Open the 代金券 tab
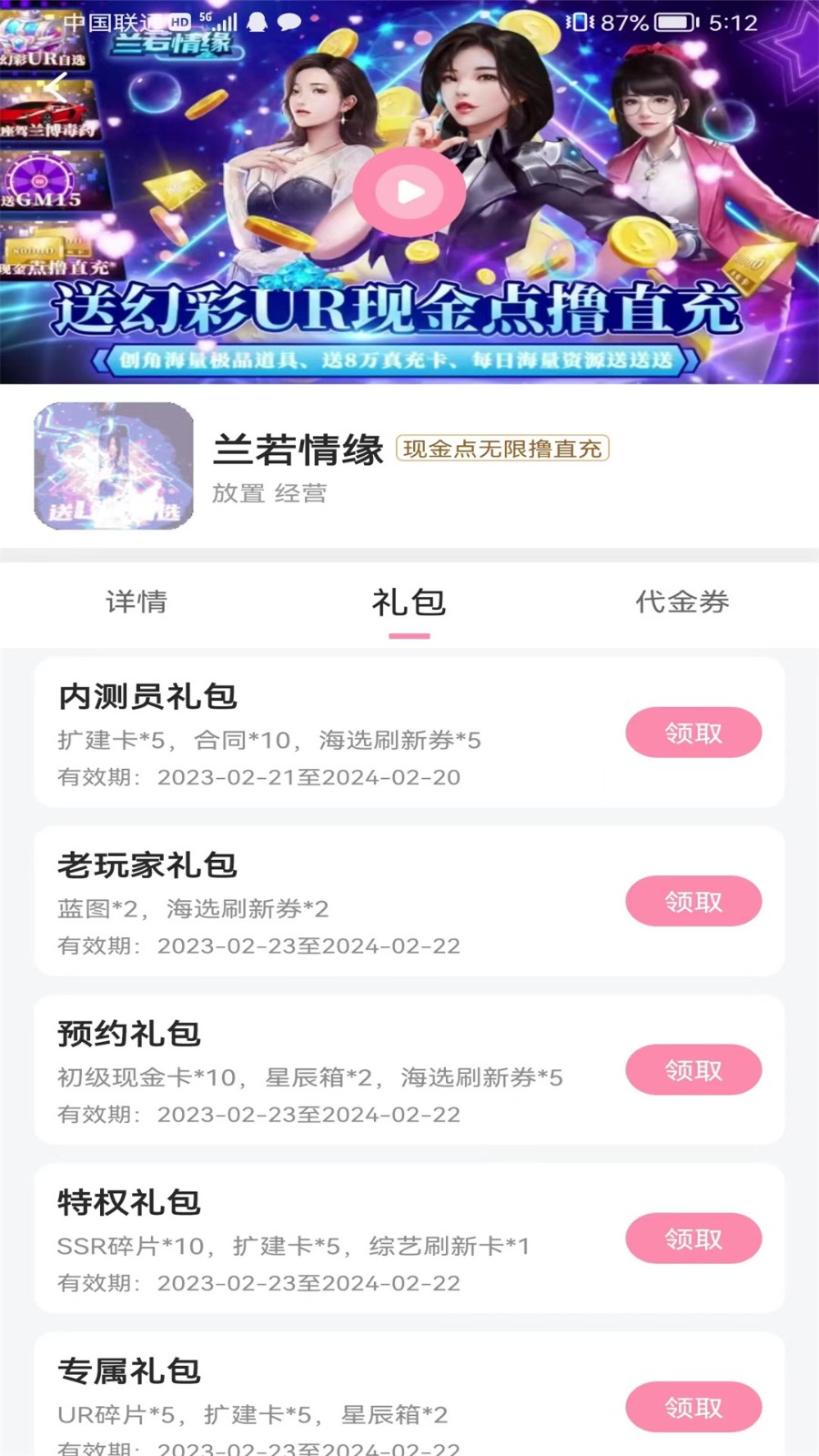The height and width of the screenshot is (1456, 819). click(683, 602)
